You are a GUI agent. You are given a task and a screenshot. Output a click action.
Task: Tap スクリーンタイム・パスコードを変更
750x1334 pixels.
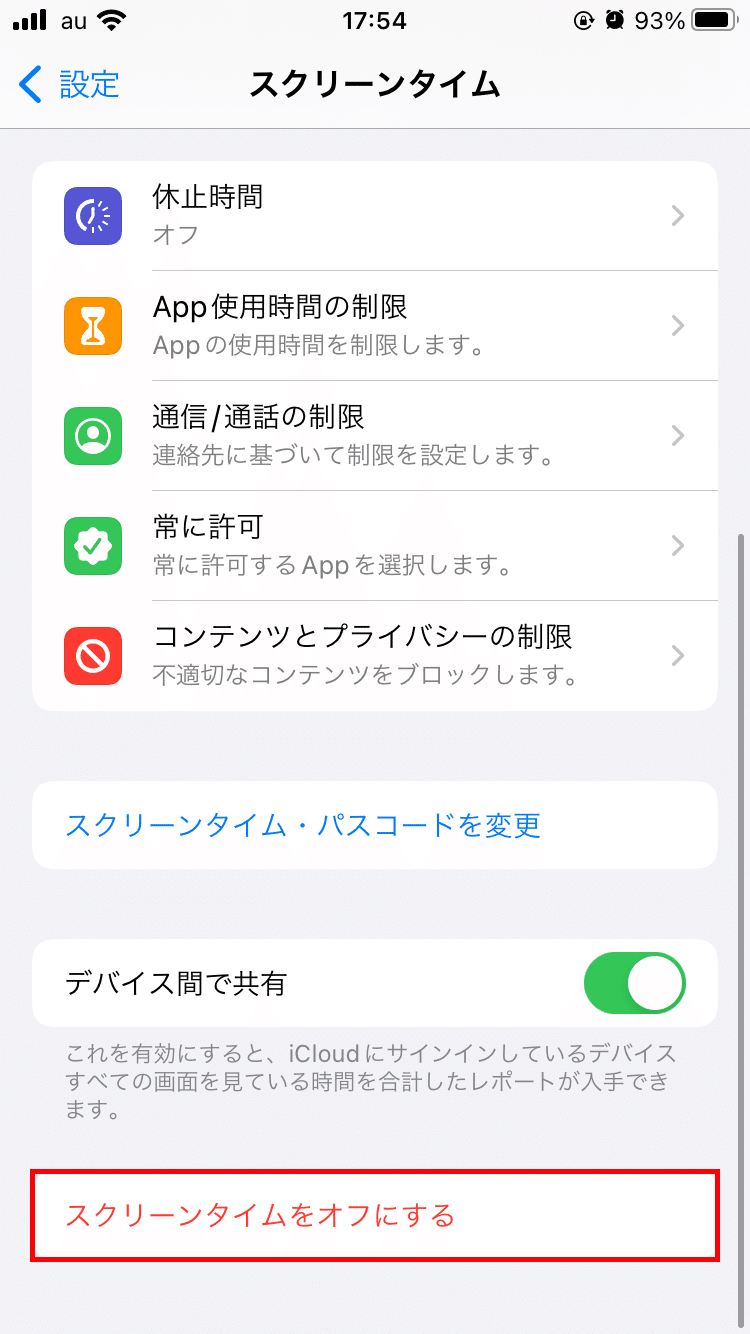(303, 825)
